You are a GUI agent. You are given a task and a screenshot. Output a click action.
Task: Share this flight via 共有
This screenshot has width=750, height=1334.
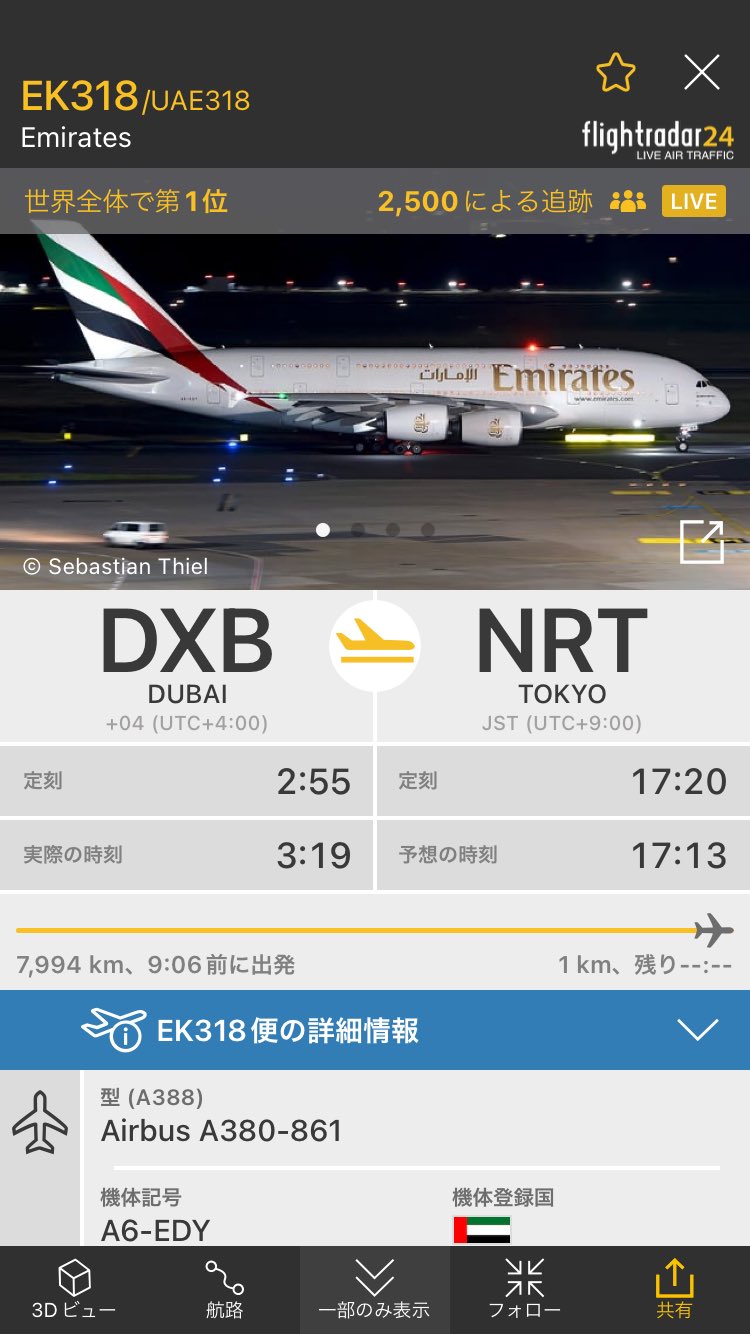click(673, 1290)
